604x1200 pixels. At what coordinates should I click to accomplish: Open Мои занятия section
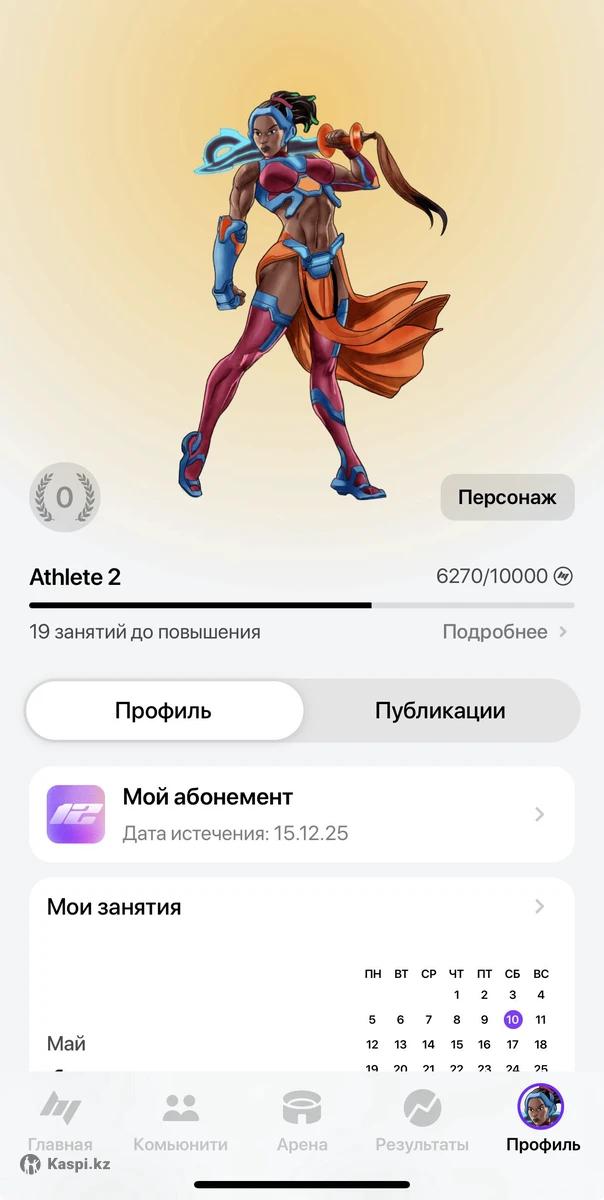tap(301, 907)
